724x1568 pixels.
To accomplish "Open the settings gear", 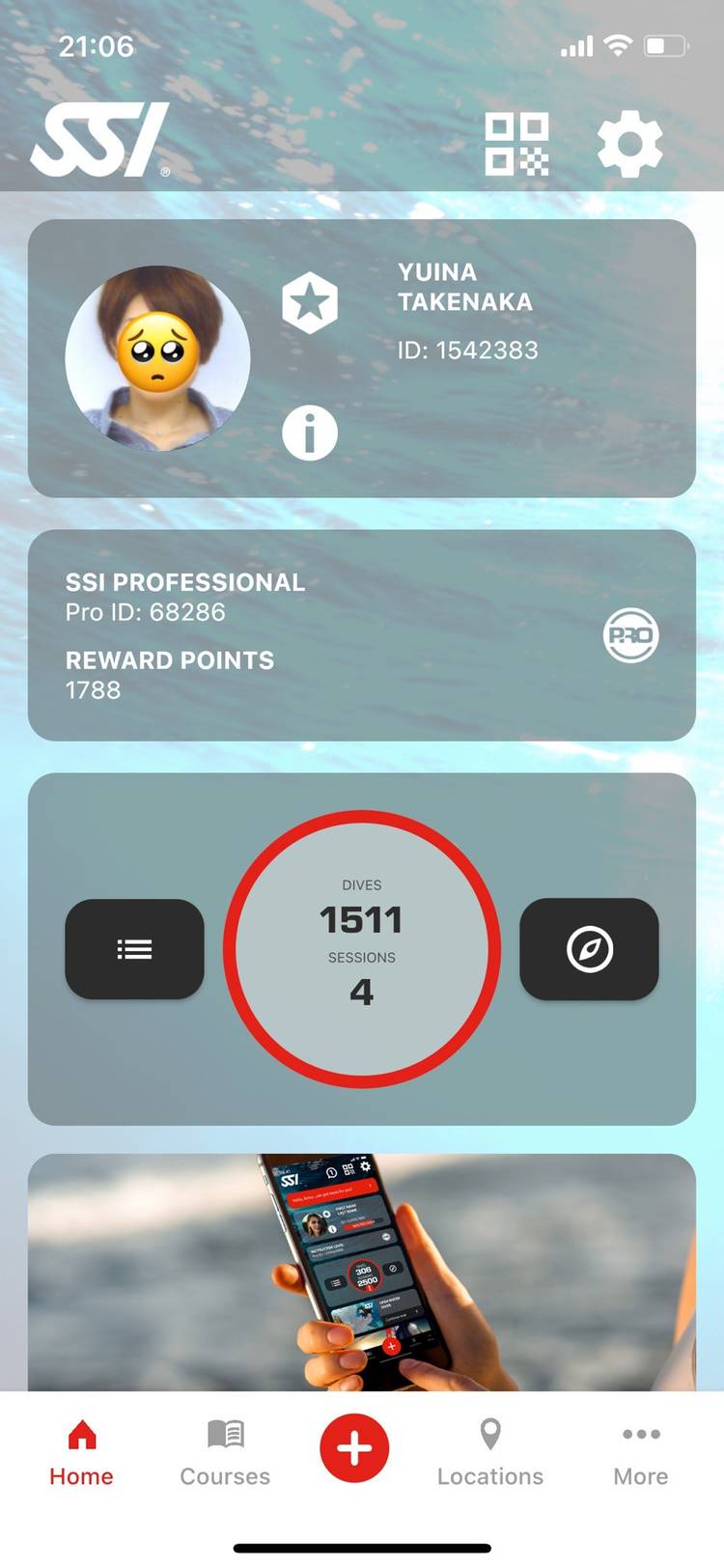I will pos(629,145).
